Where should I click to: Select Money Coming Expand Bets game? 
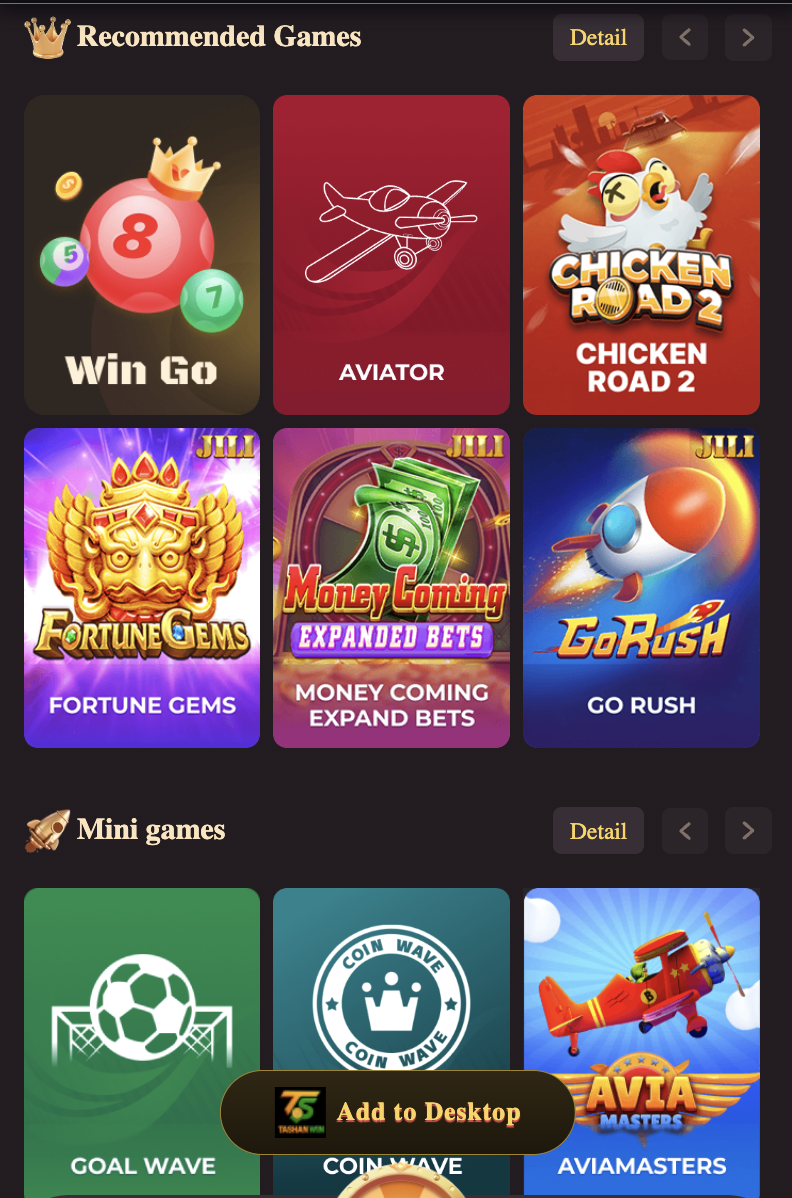point(391,588)
